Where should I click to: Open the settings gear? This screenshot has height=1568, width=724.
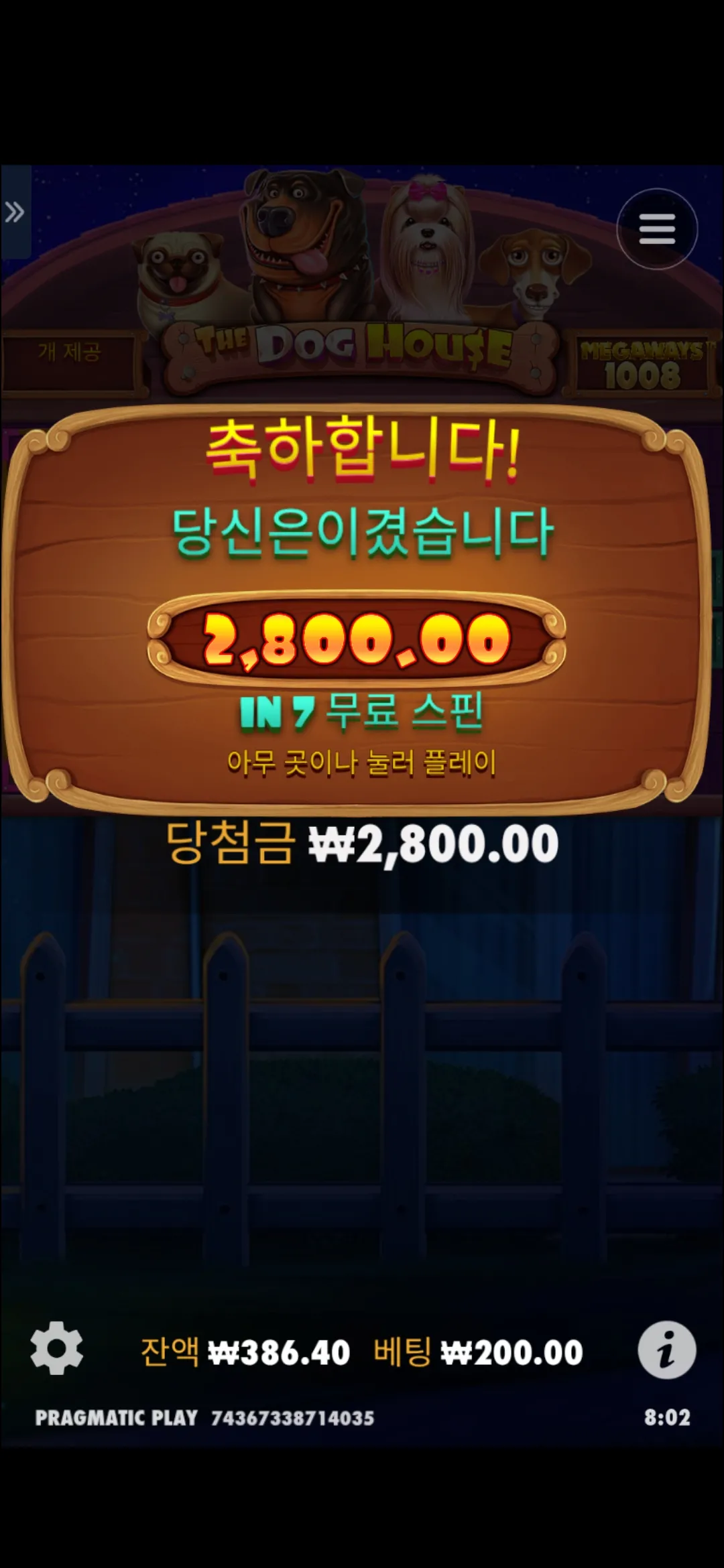(56, 1348)
